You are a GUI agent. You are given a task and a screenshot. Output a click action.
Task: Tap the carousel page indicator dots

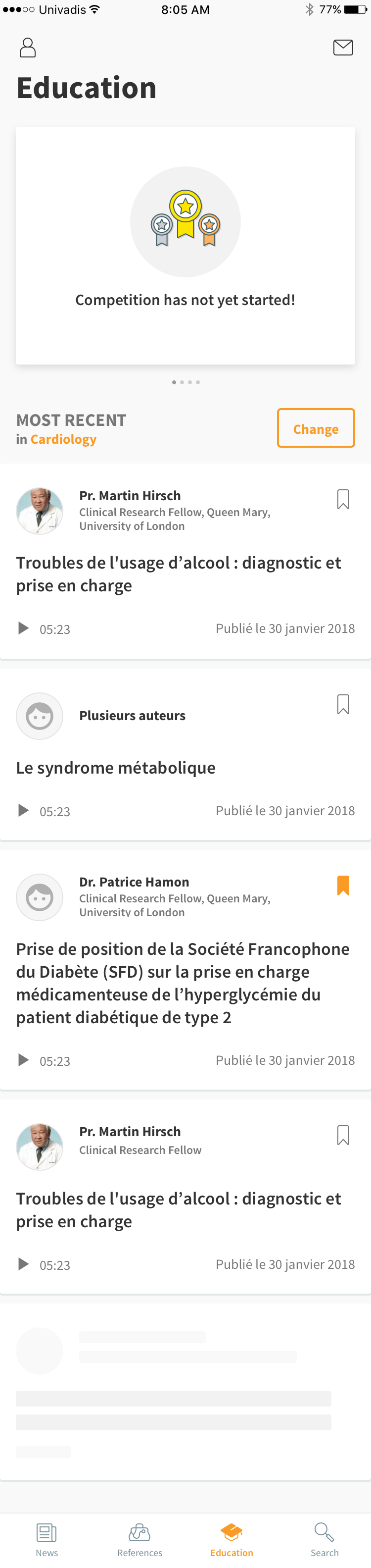(185, 382)
